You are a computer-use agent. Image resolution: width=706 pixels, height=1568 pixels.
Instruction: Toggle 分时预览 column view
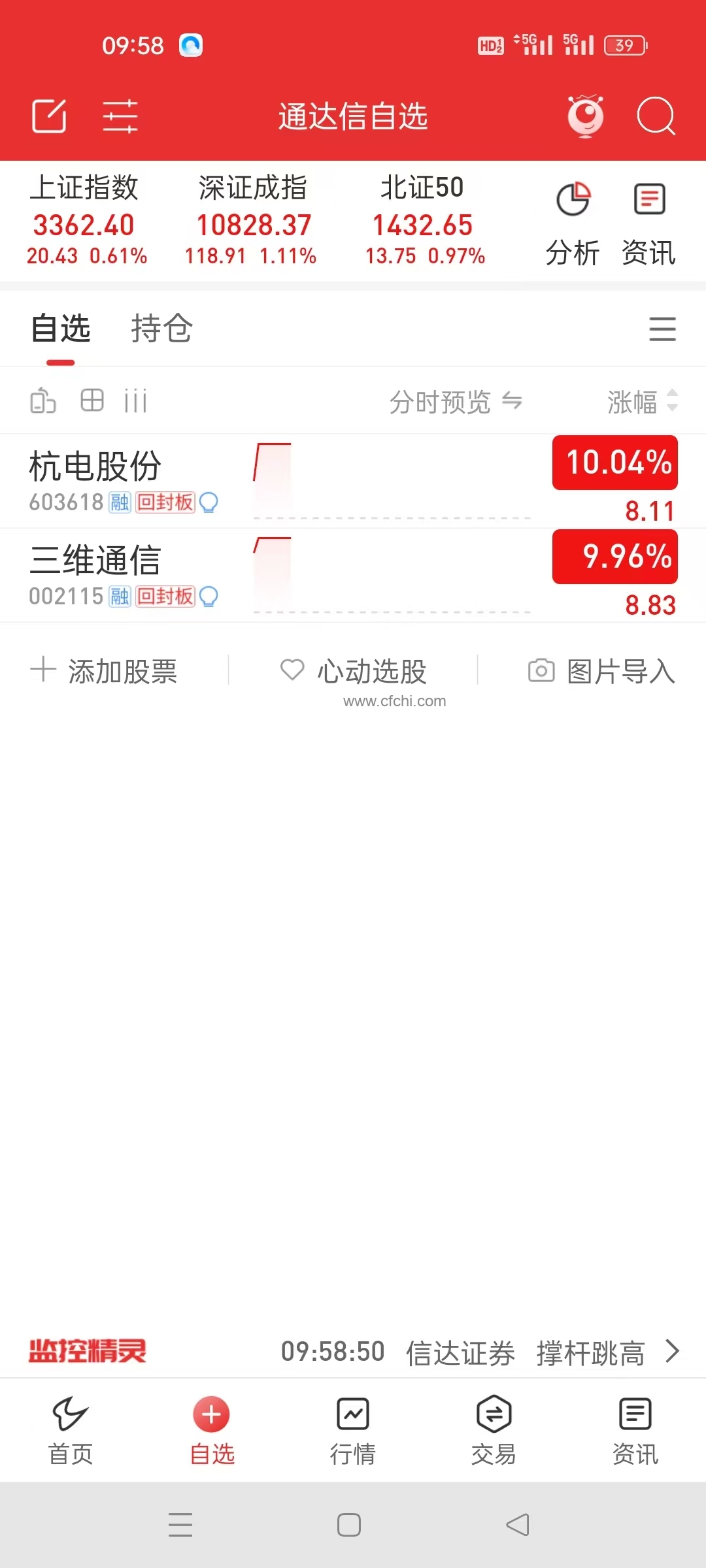(x=456, y=402)
